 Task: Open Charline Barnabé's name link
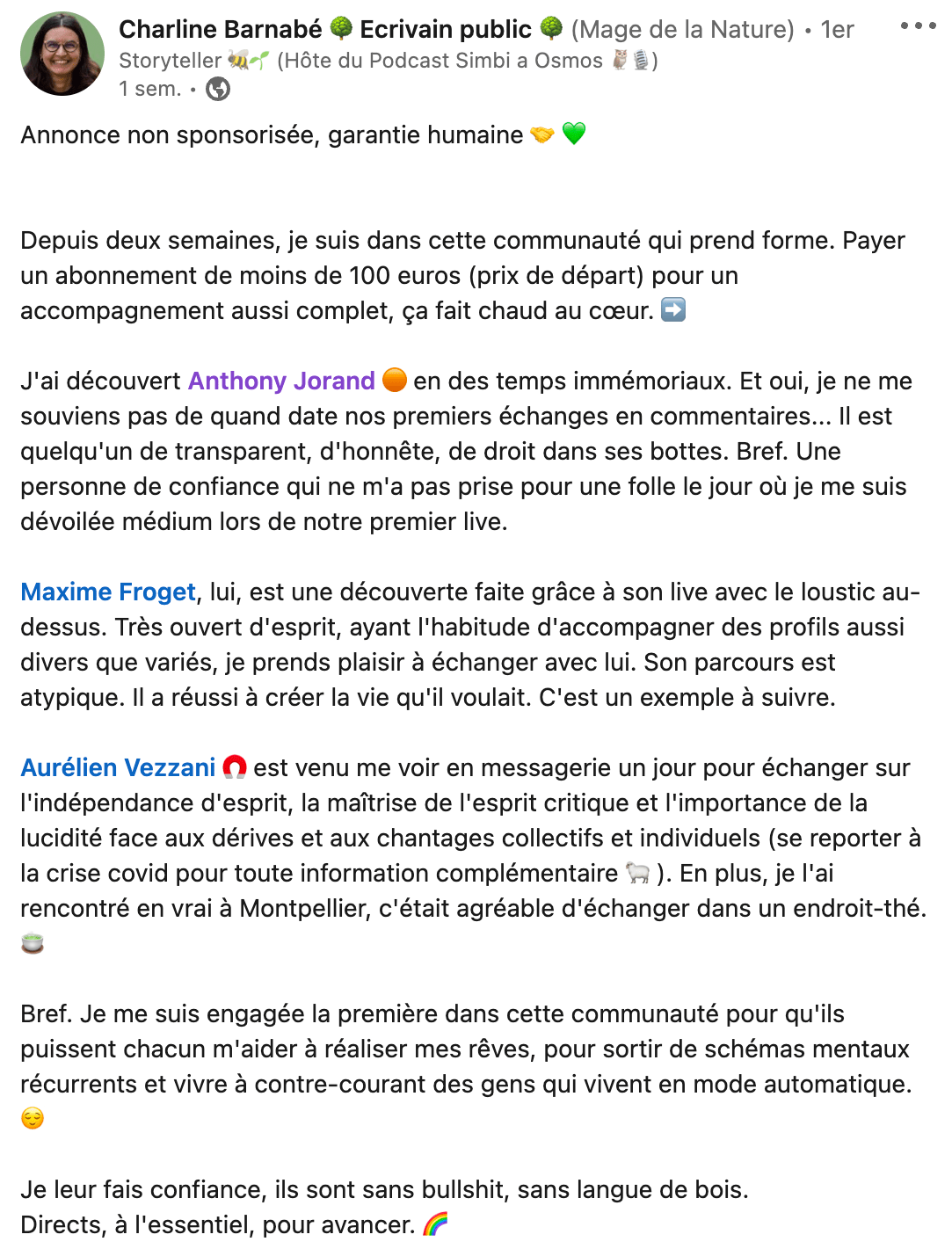click(x=221, y=29)
